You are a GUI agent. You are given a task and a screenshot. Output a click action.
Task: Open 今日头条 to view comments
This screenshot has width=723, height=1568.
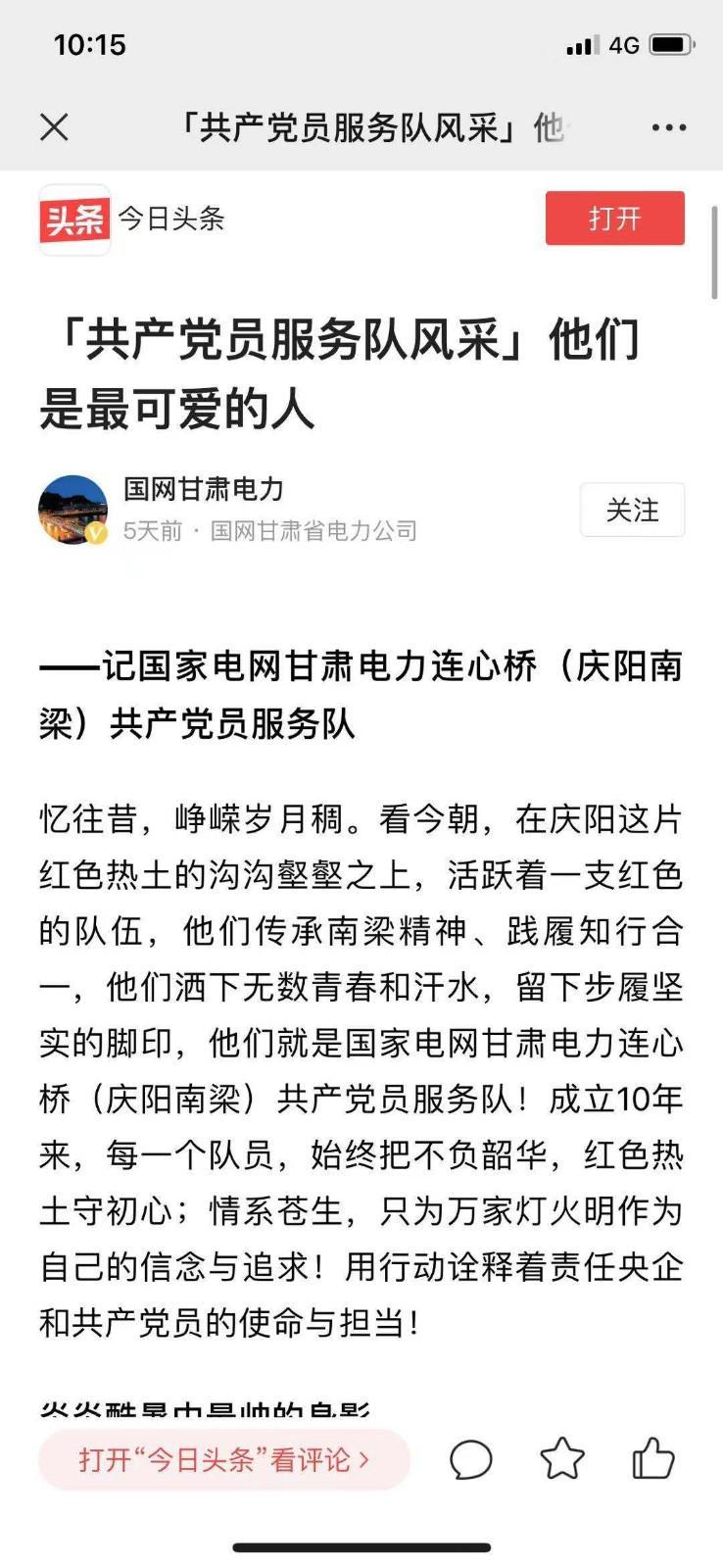tap(223, 1459)
